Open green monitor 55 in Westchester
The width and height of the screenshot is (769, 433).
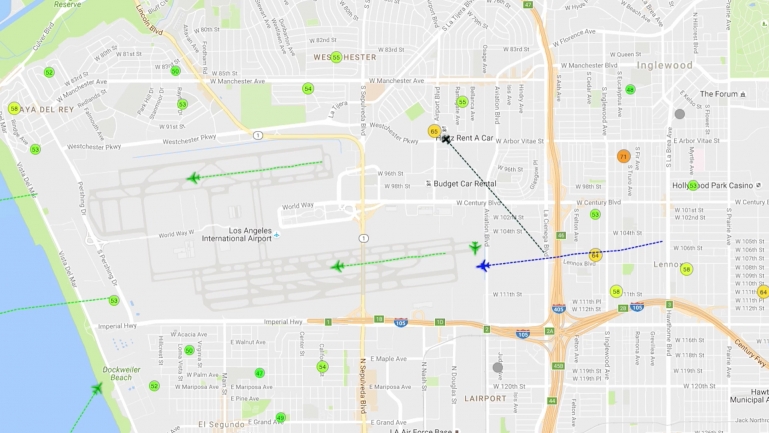pyautogui.click(x=336, y=57)
